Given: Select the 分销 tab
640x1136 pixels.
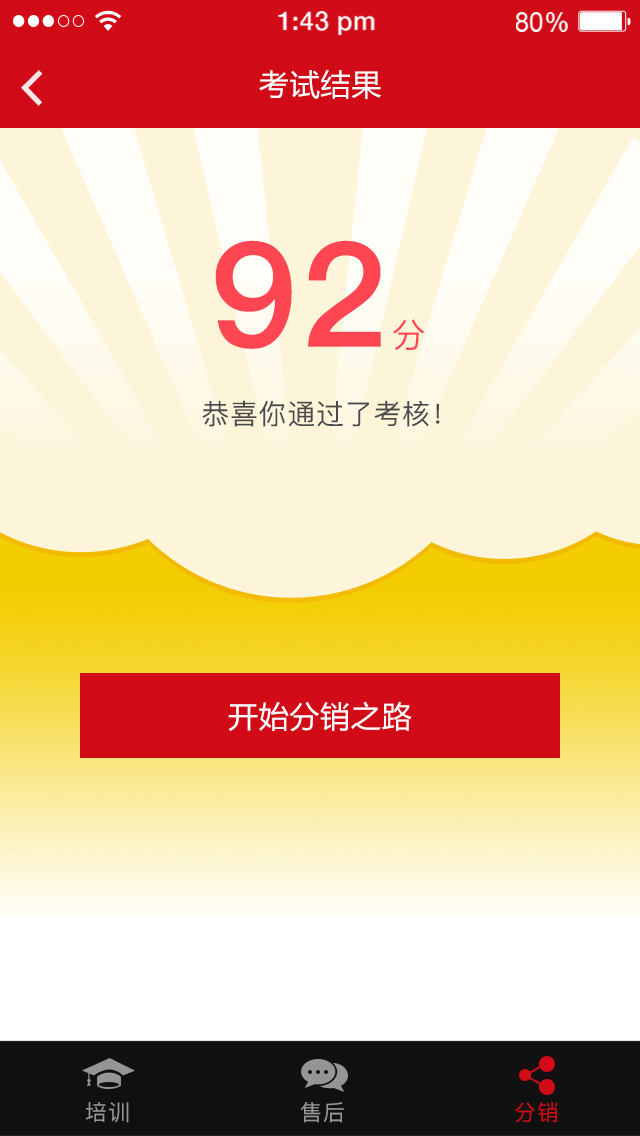Looking at the screenshot, I should (x=536, y=1089).
